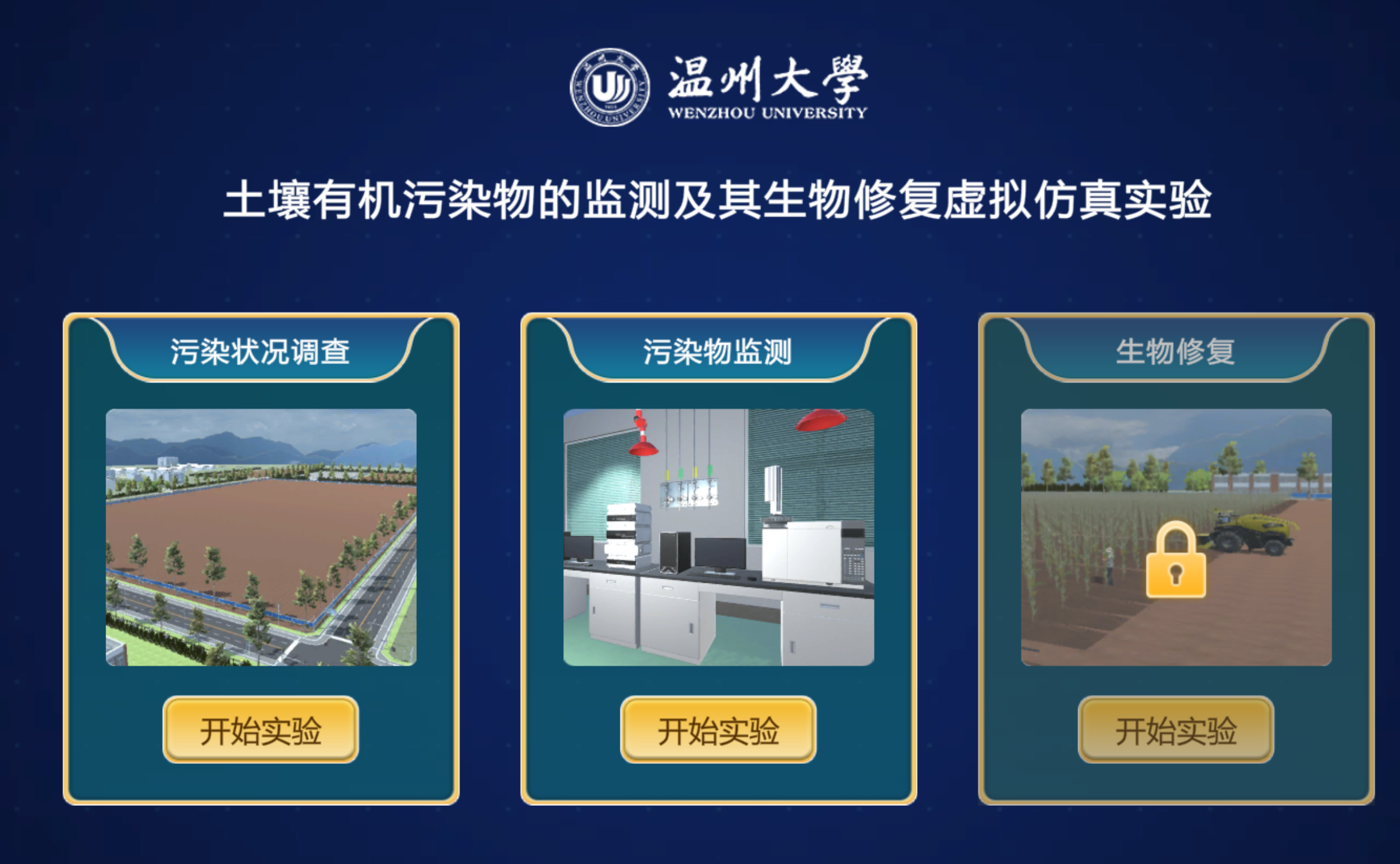Open the 污染状况调查 field scene image
This screenshot has height=864, width=1400.
tap(261, 537)
